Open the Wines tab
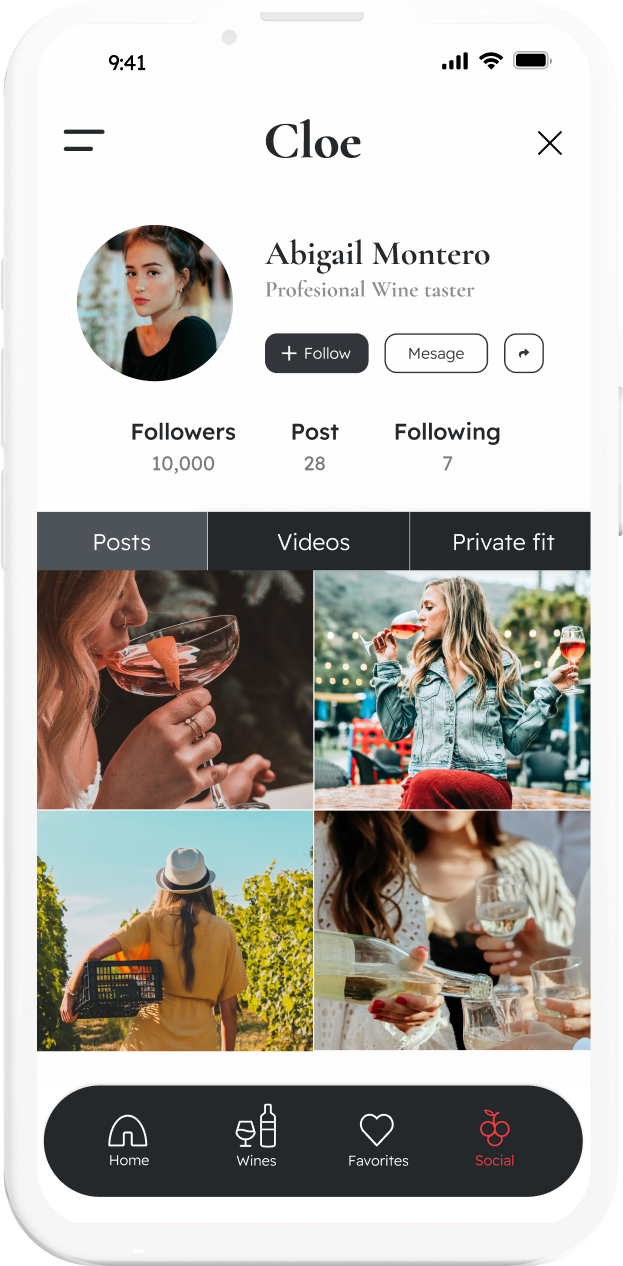 [x=256, y=1140]
